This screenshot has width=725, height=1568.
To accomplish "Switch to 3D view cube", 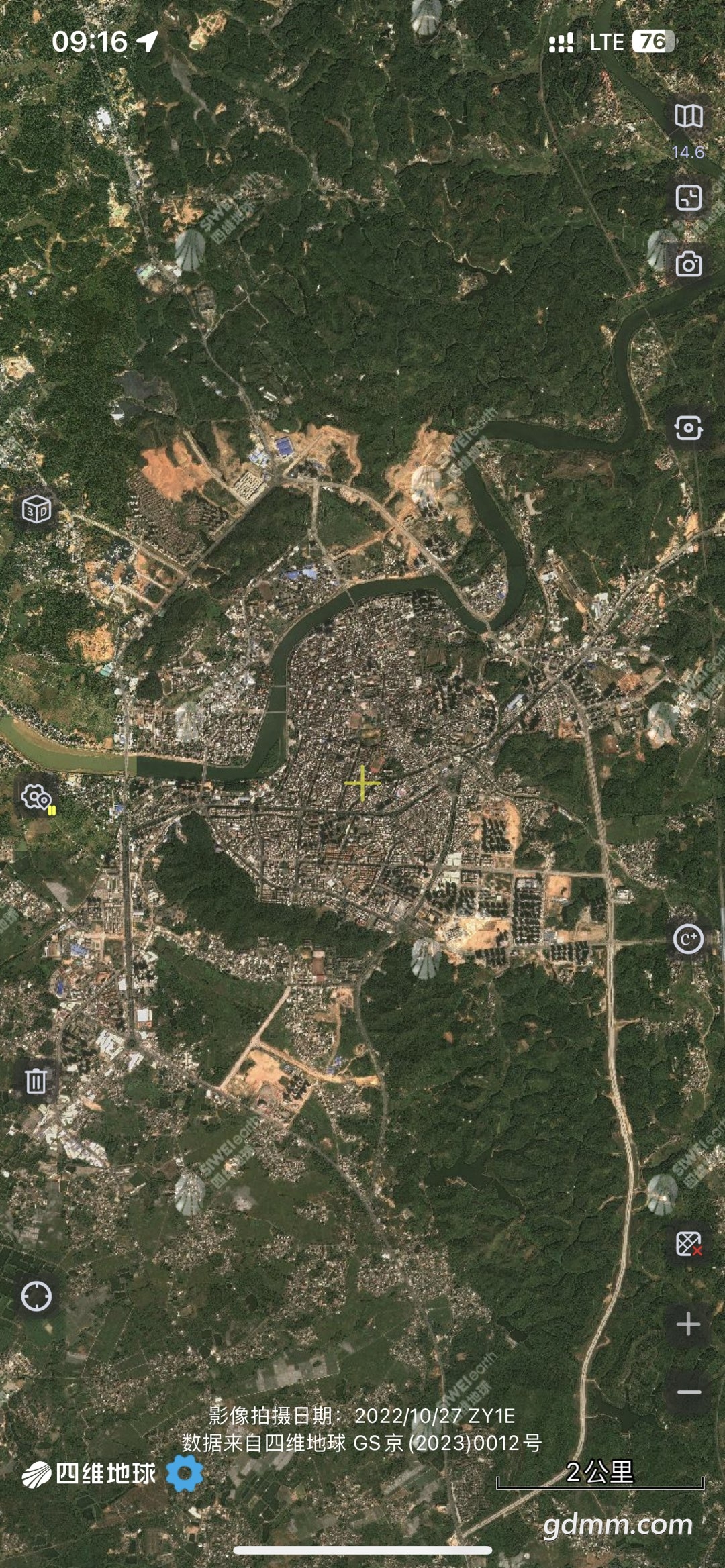I will click(x=36, y=509).
